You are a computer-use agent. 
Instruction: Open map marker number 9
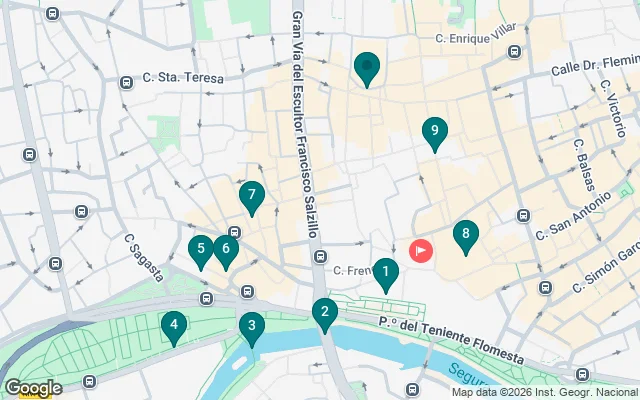coord(434,131)
